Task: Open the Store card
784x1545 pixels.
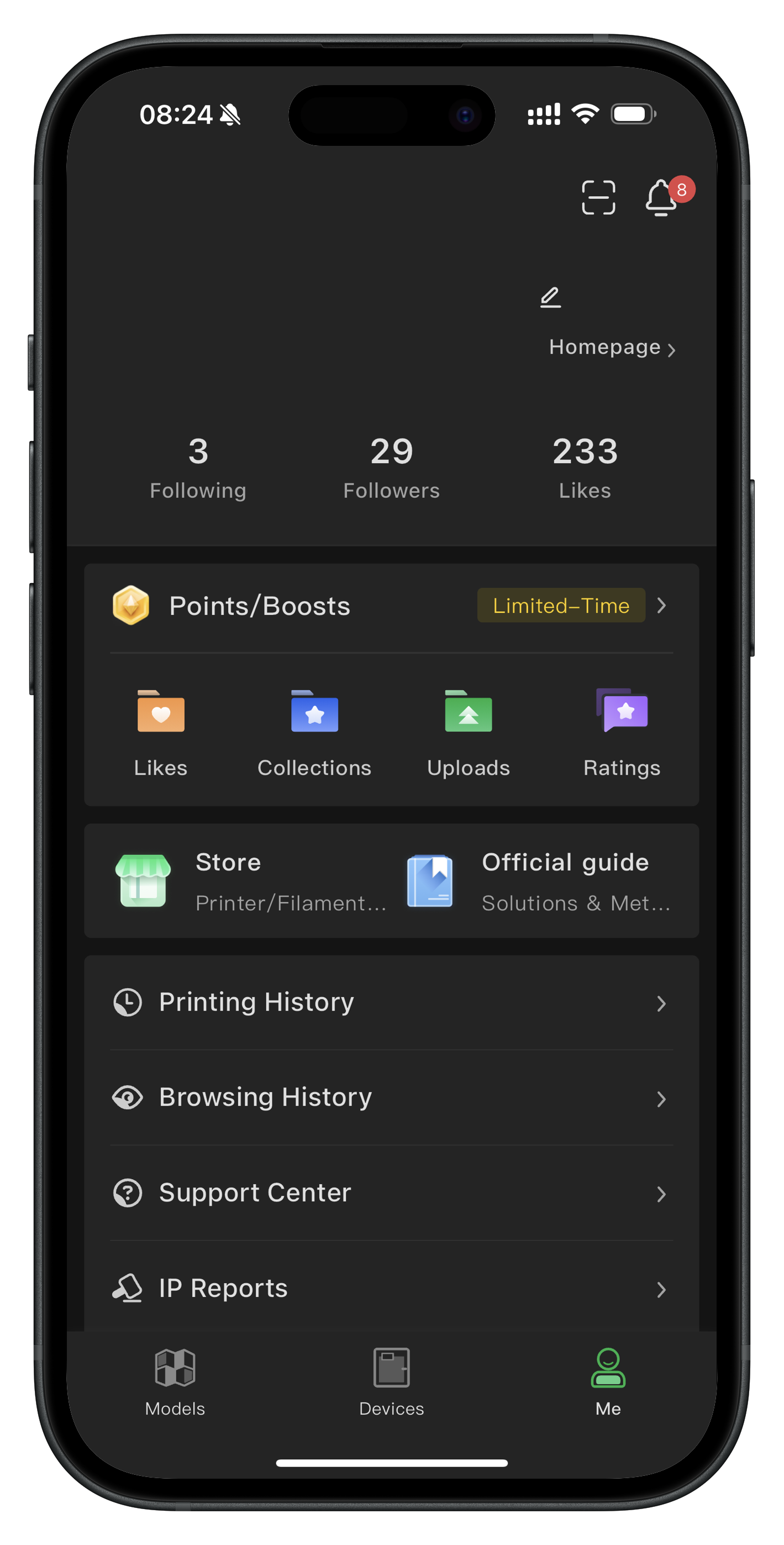Action: click(x=249, y=880)
